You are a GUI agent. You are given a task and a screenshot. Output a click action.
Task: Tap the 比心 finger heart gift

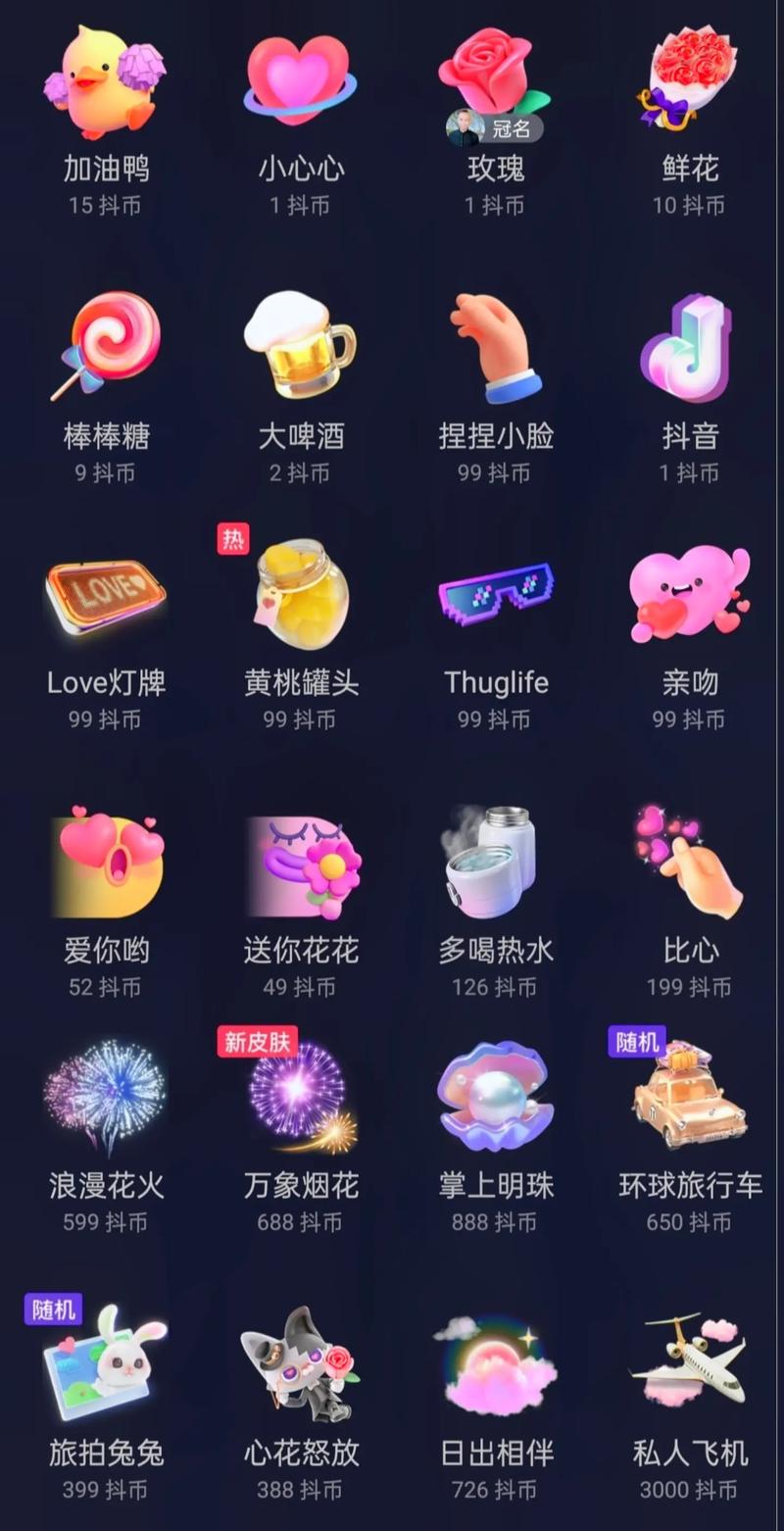point(690,863)
